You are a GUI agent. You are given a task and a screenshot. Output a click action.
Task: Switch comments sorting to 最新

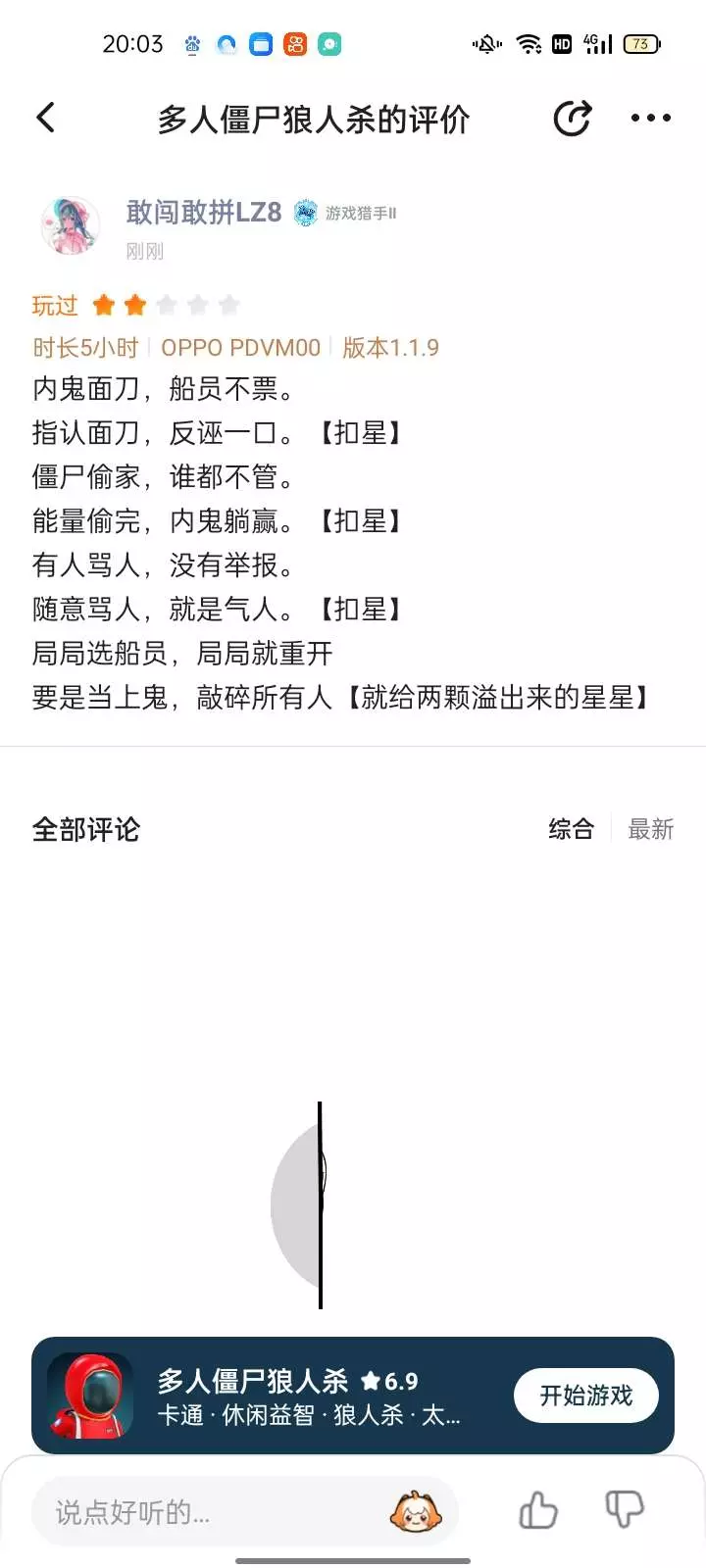(651, 829)
